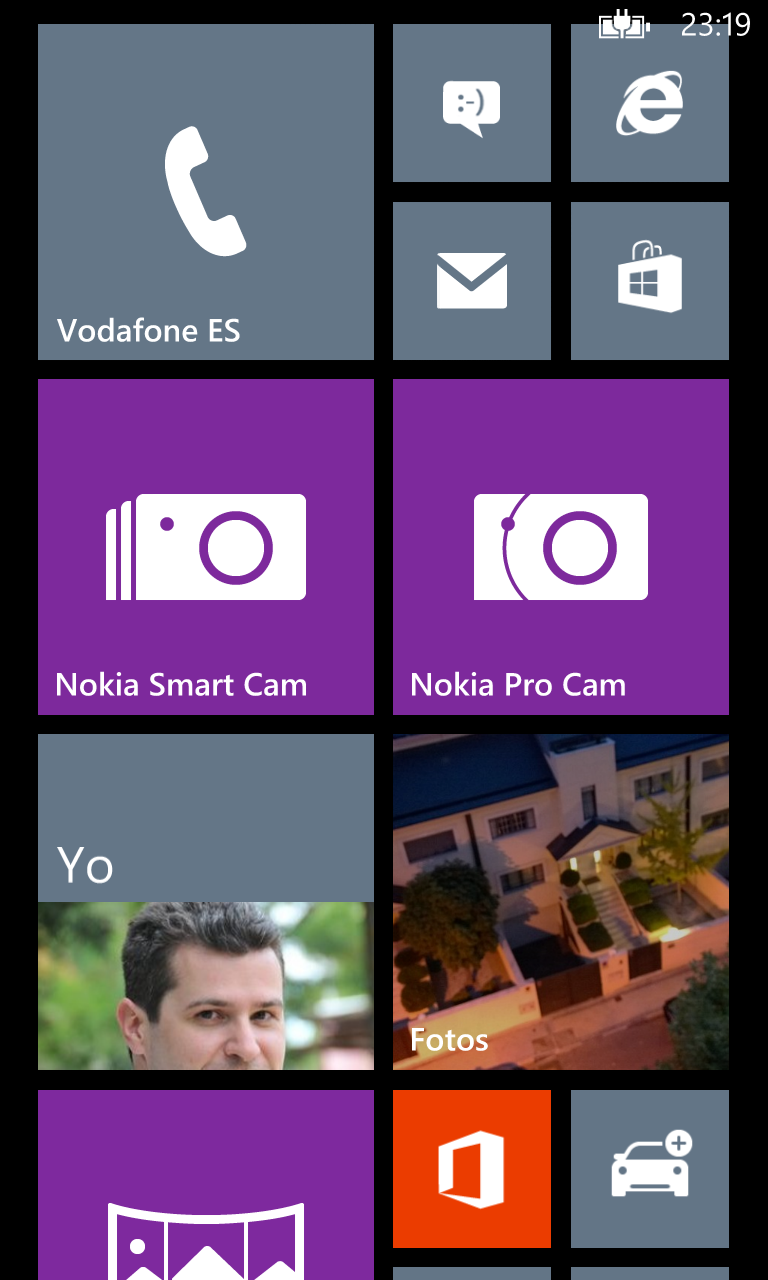This screenshot has height=1280, width=768.
Task: Open the mail envelope tile
Action: click(471, 281)
